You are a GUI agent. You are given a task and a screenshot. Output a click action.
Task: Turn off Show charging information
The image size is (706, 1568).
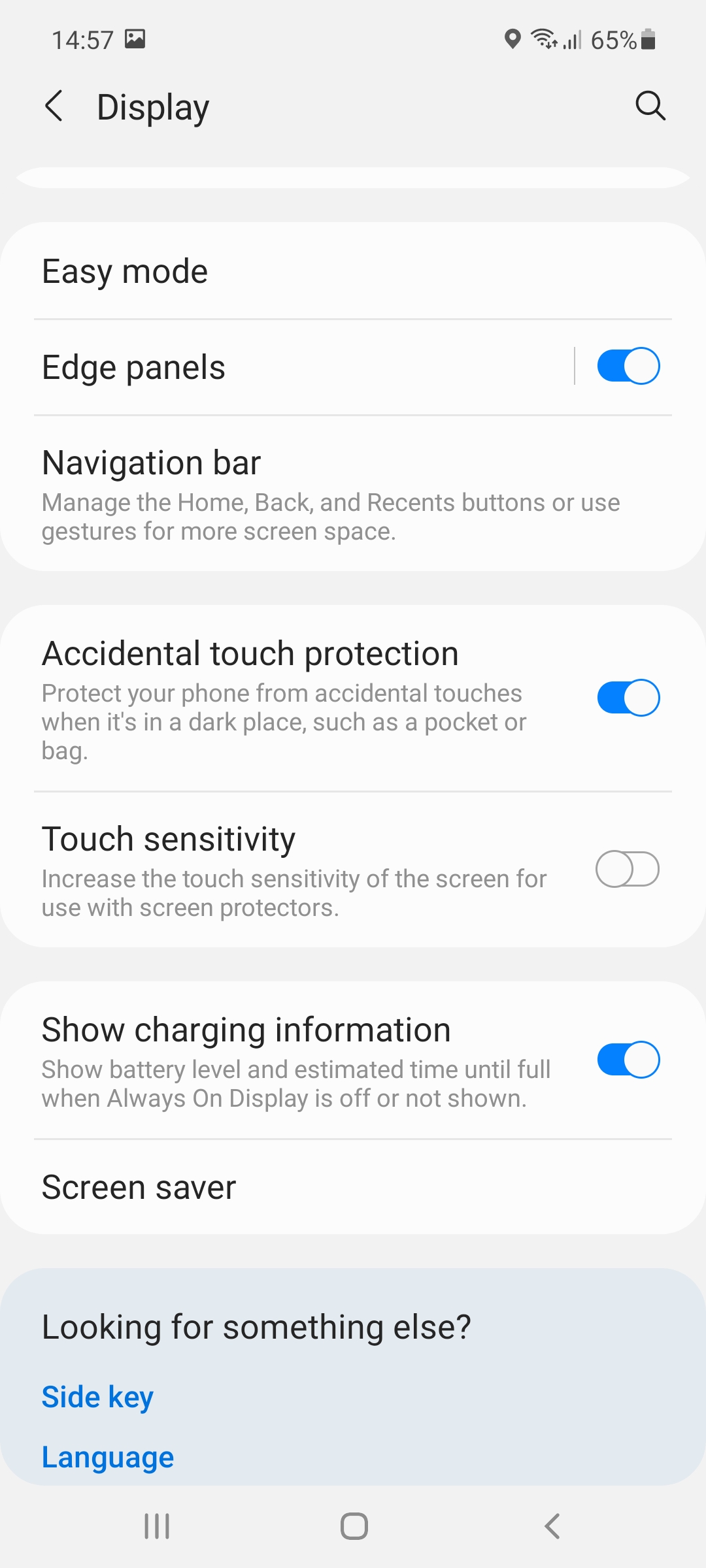[628, 1060]
